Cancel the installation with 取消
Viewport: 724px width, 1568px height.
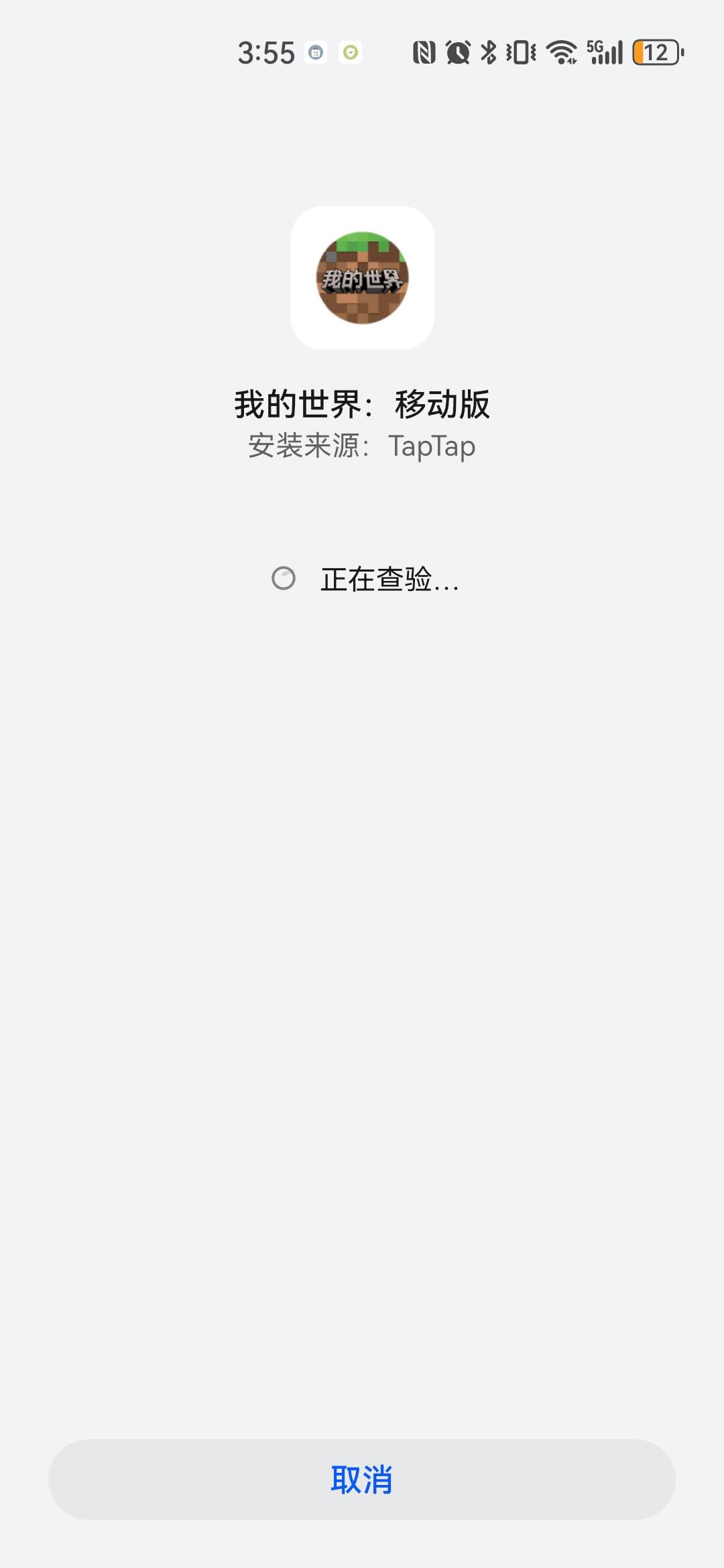pyautogui.click(x=362, y=1480)
